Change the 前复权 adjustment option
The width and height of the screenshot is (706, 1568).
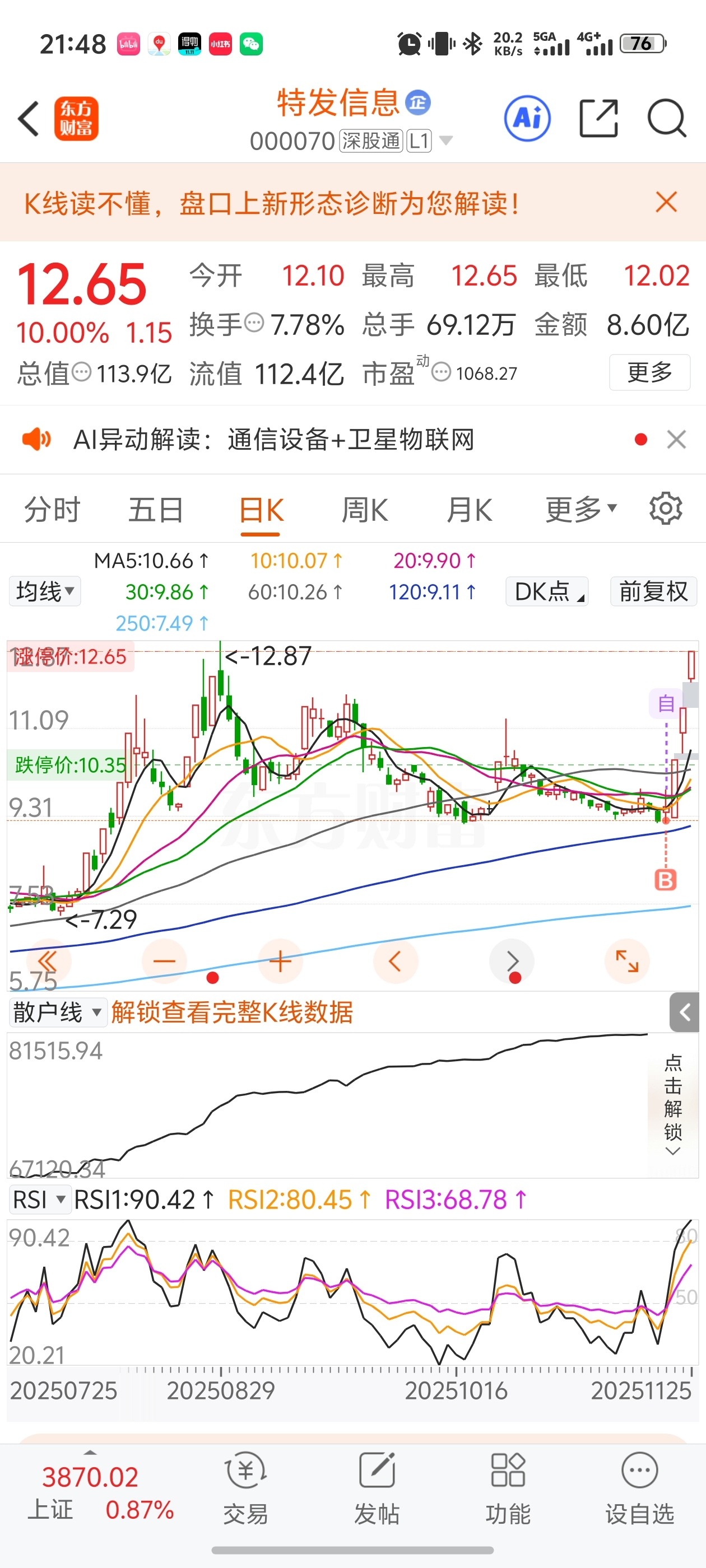[x=654, y=591]
